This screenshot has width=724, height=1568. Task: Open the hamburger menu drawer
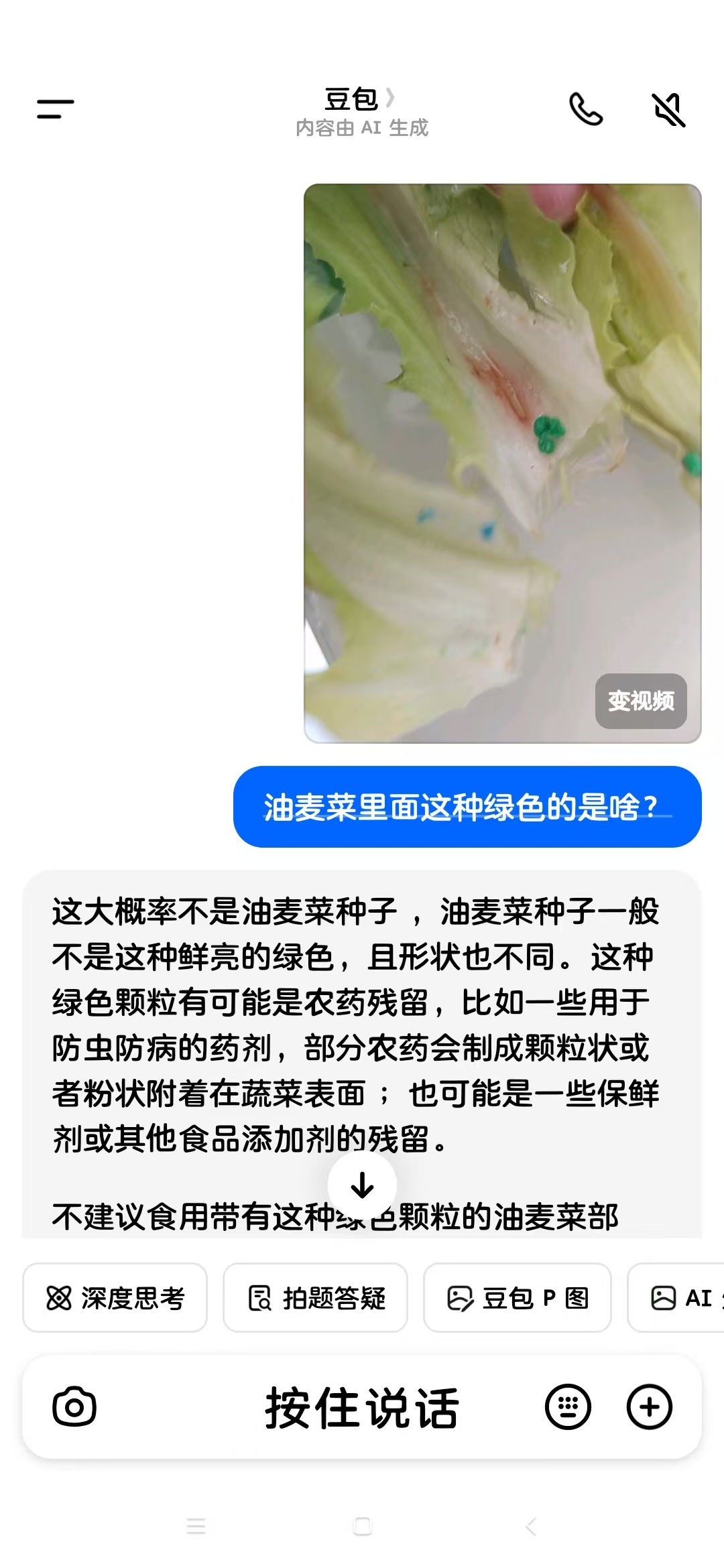coord(55,109)
